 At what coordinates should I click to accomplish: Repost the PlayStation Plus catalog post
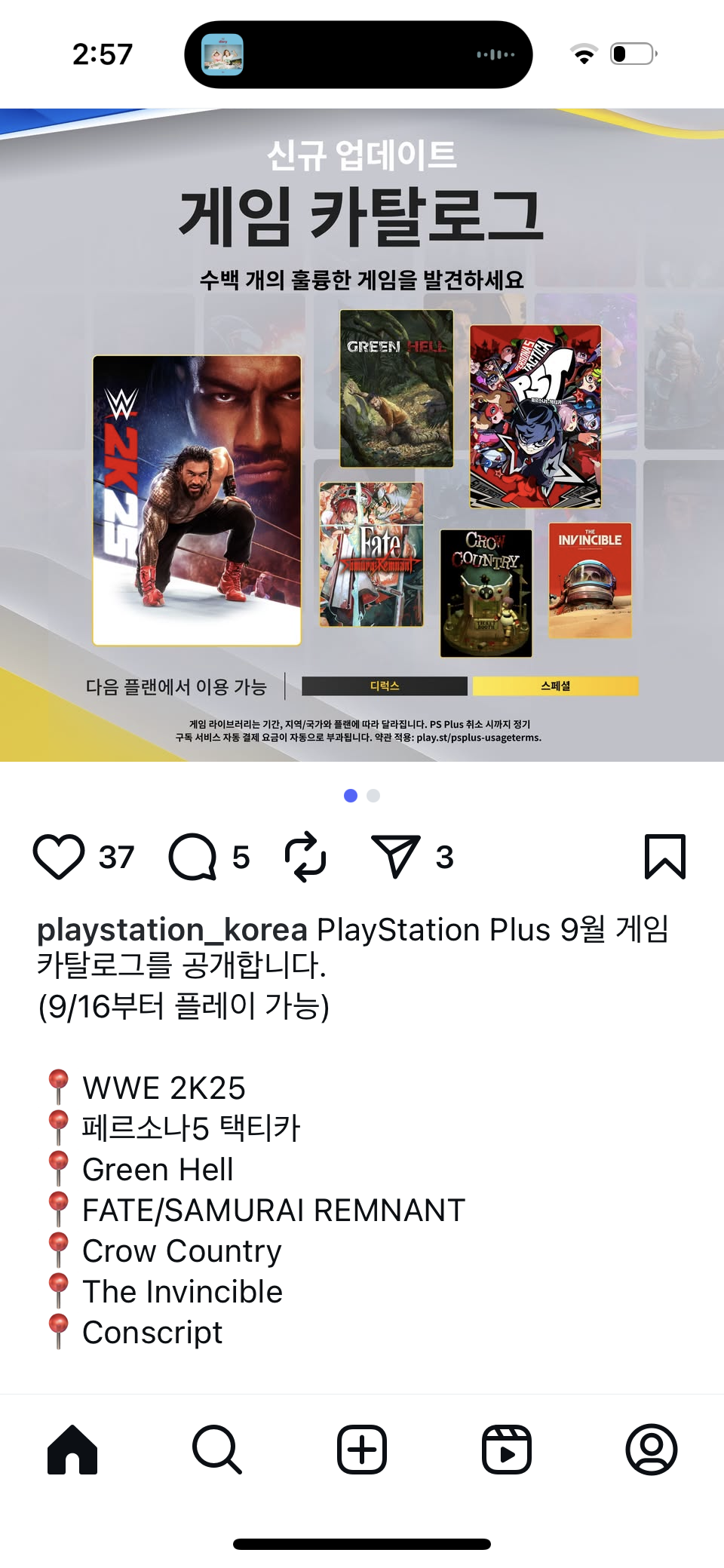pos(305,857)
